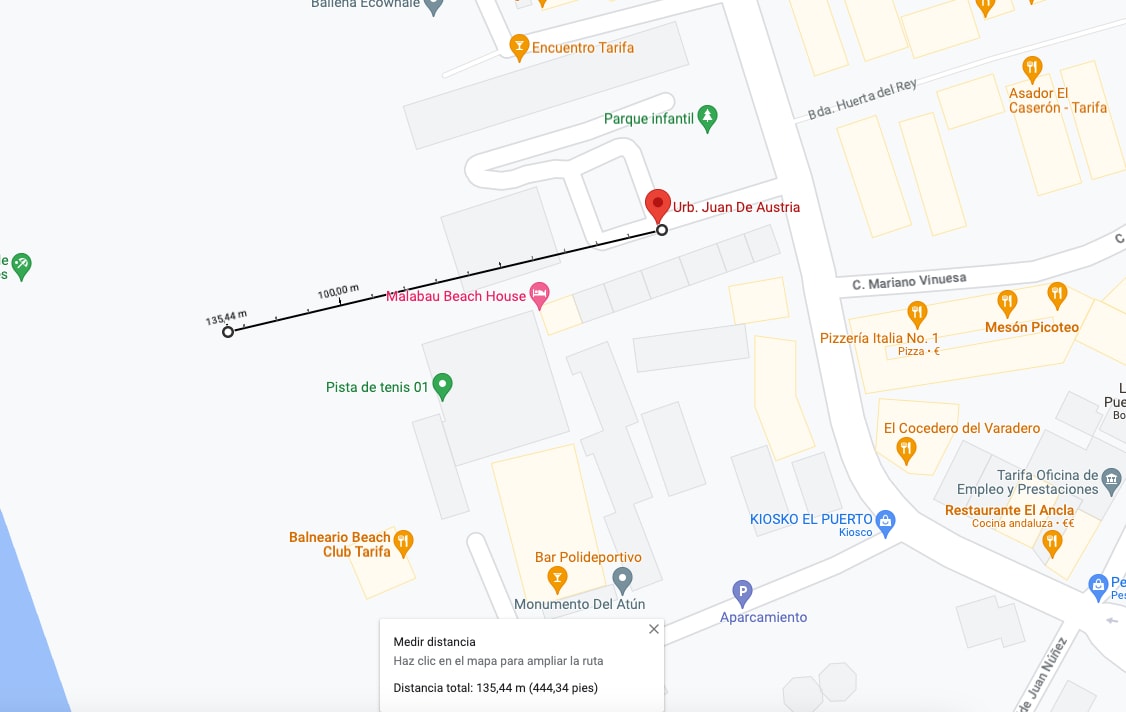Image resolution: width=1126 pixels, height=712 pixels.
Task: Close the Medir distancia panel
Action: (x=654, y=629)
